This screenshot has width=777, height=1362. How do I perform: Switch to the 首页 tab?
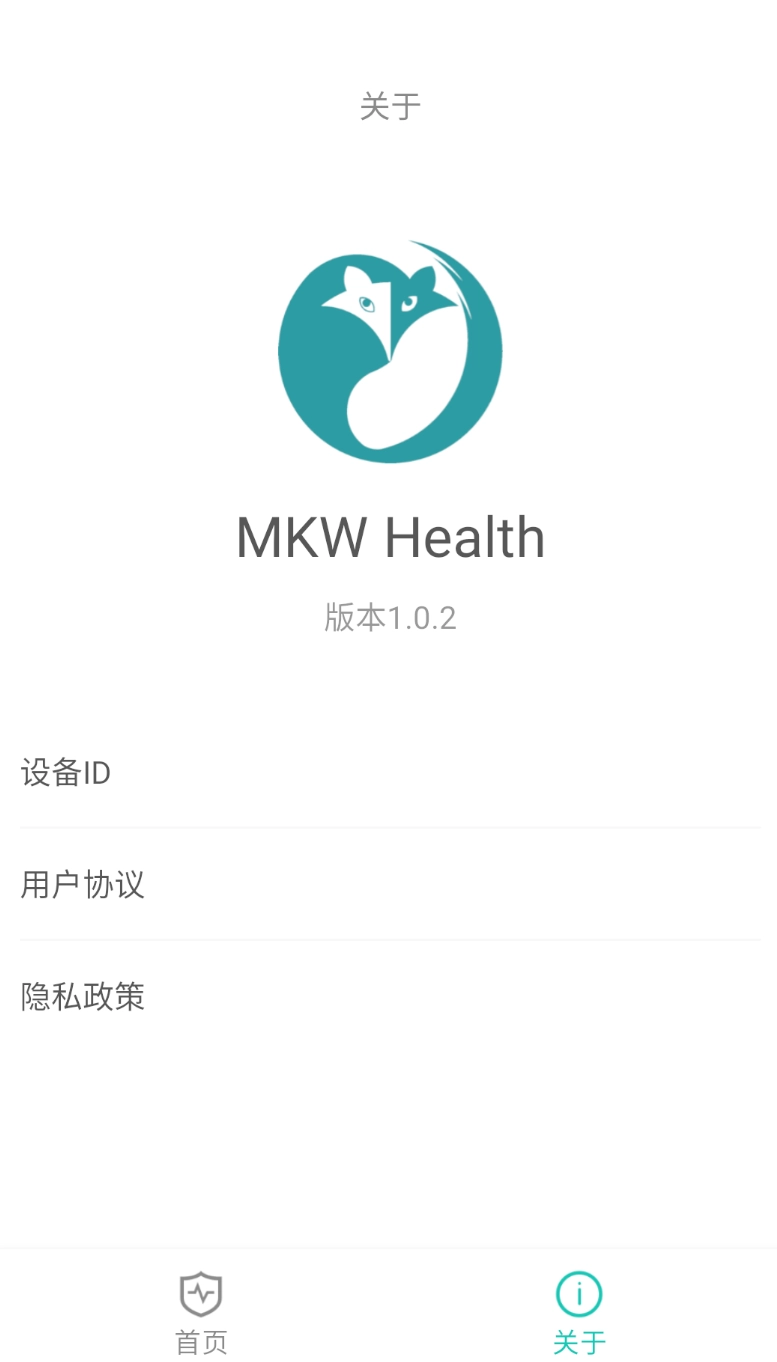199,1310
